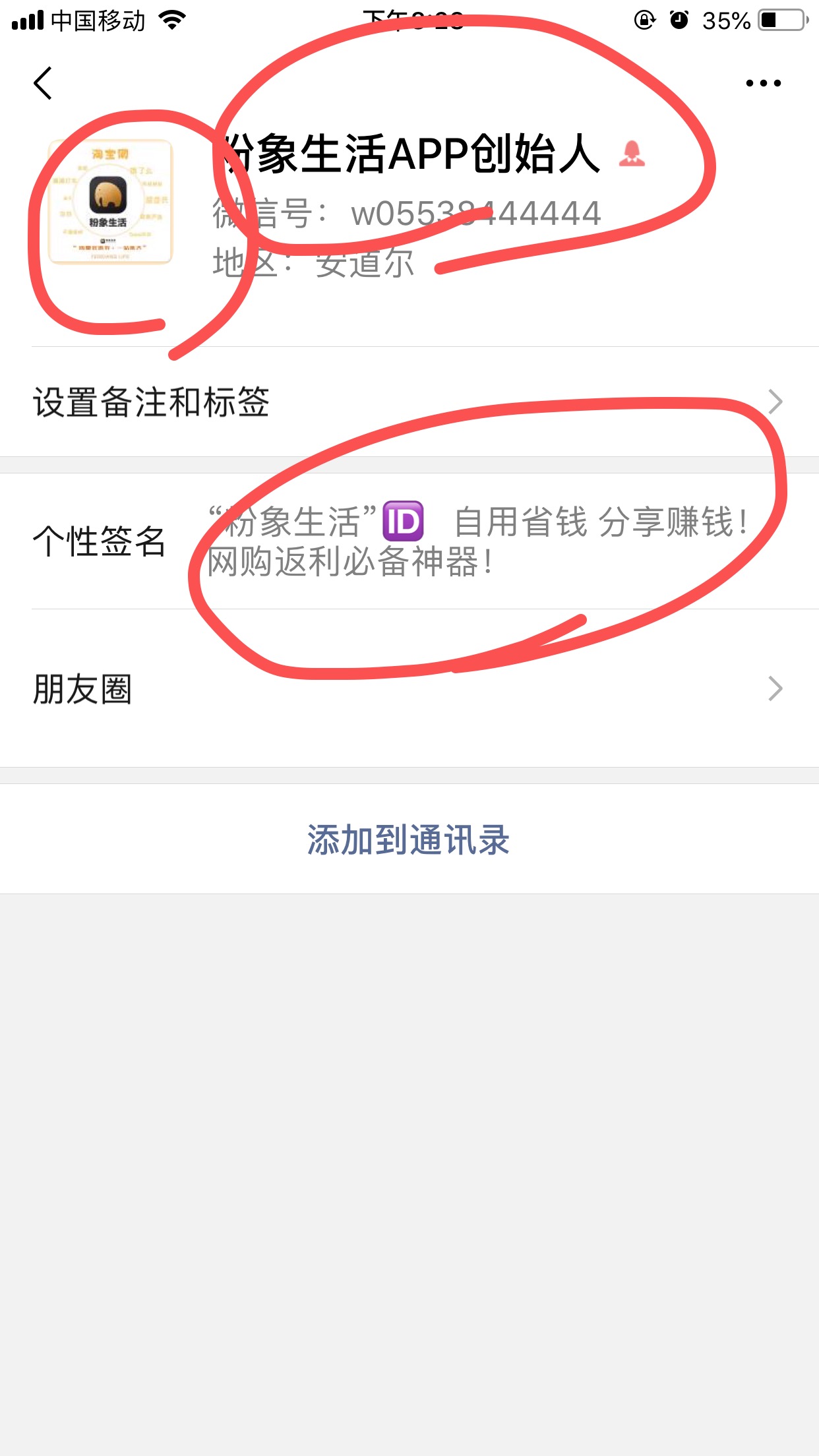Open the three-dot more options menu
Screen dimensions: 819x1456
[x=763, y=83]
